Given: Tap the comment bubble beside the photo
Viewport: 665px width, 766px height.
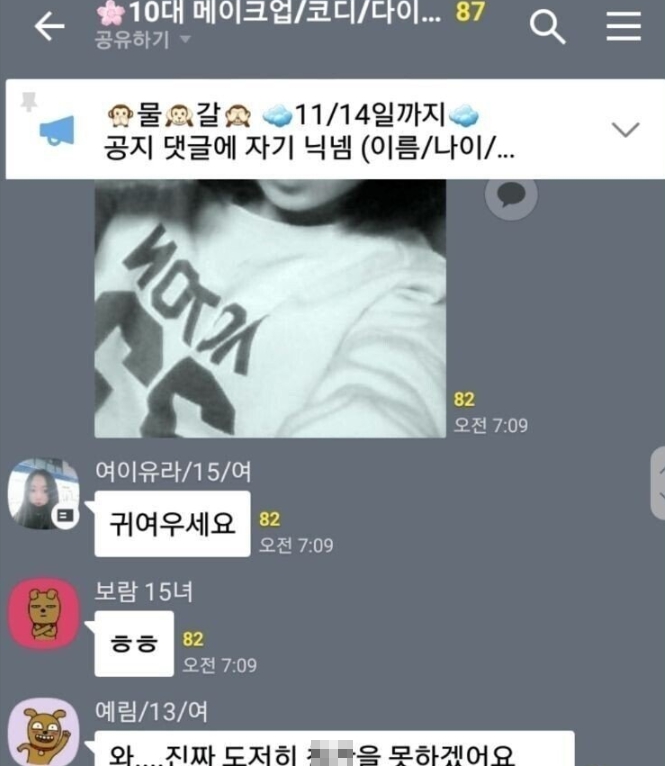Looking at the screenshot, I should 511,195.
